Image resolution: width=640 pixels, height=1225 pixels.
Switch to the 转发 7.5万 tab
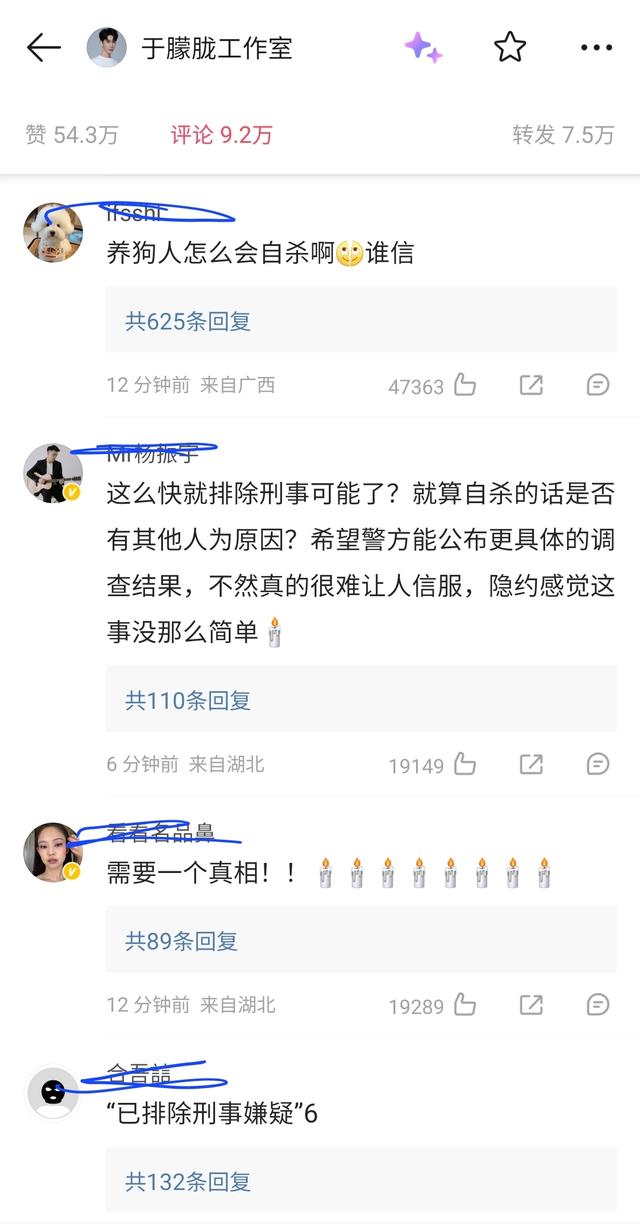coord(563,135)
